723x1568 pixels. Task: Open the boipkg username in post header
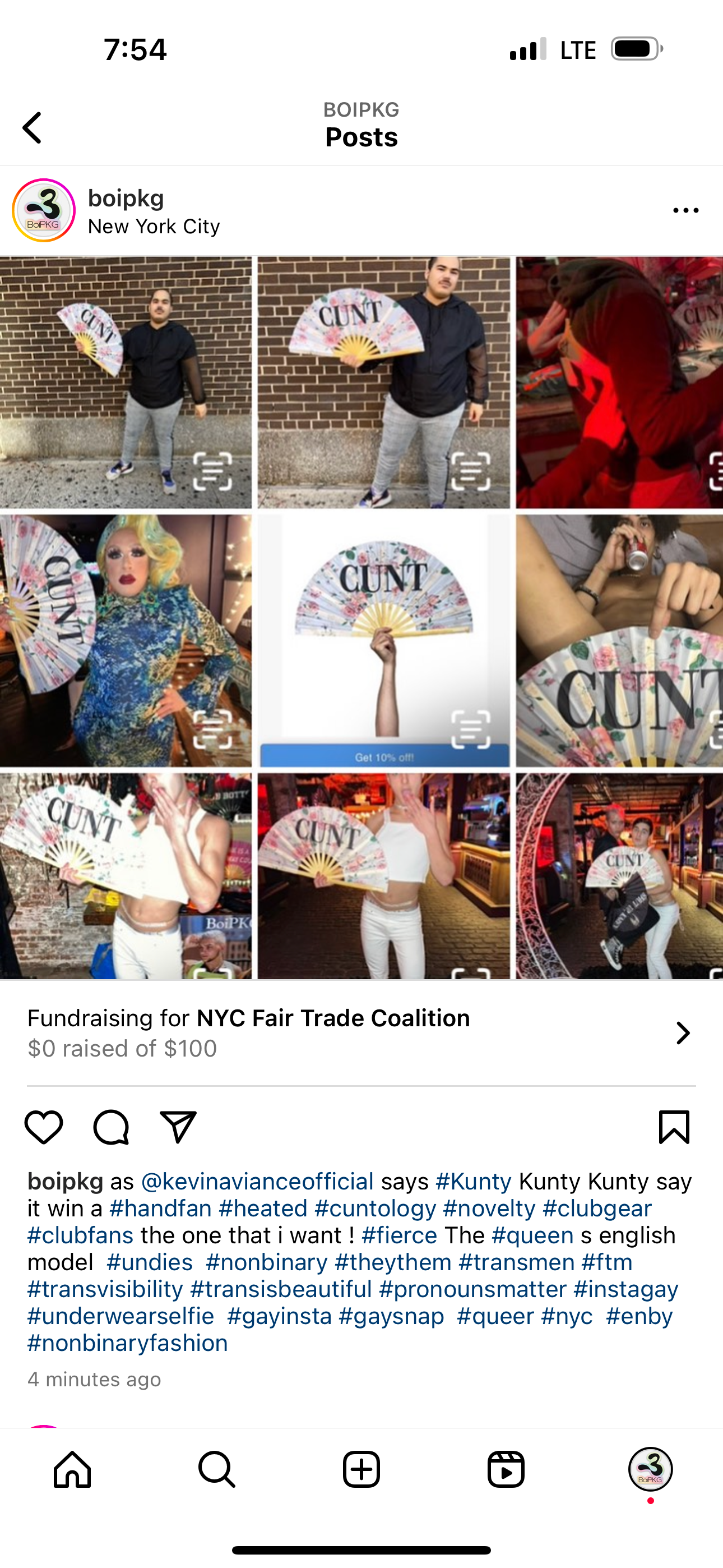[126, 199]
